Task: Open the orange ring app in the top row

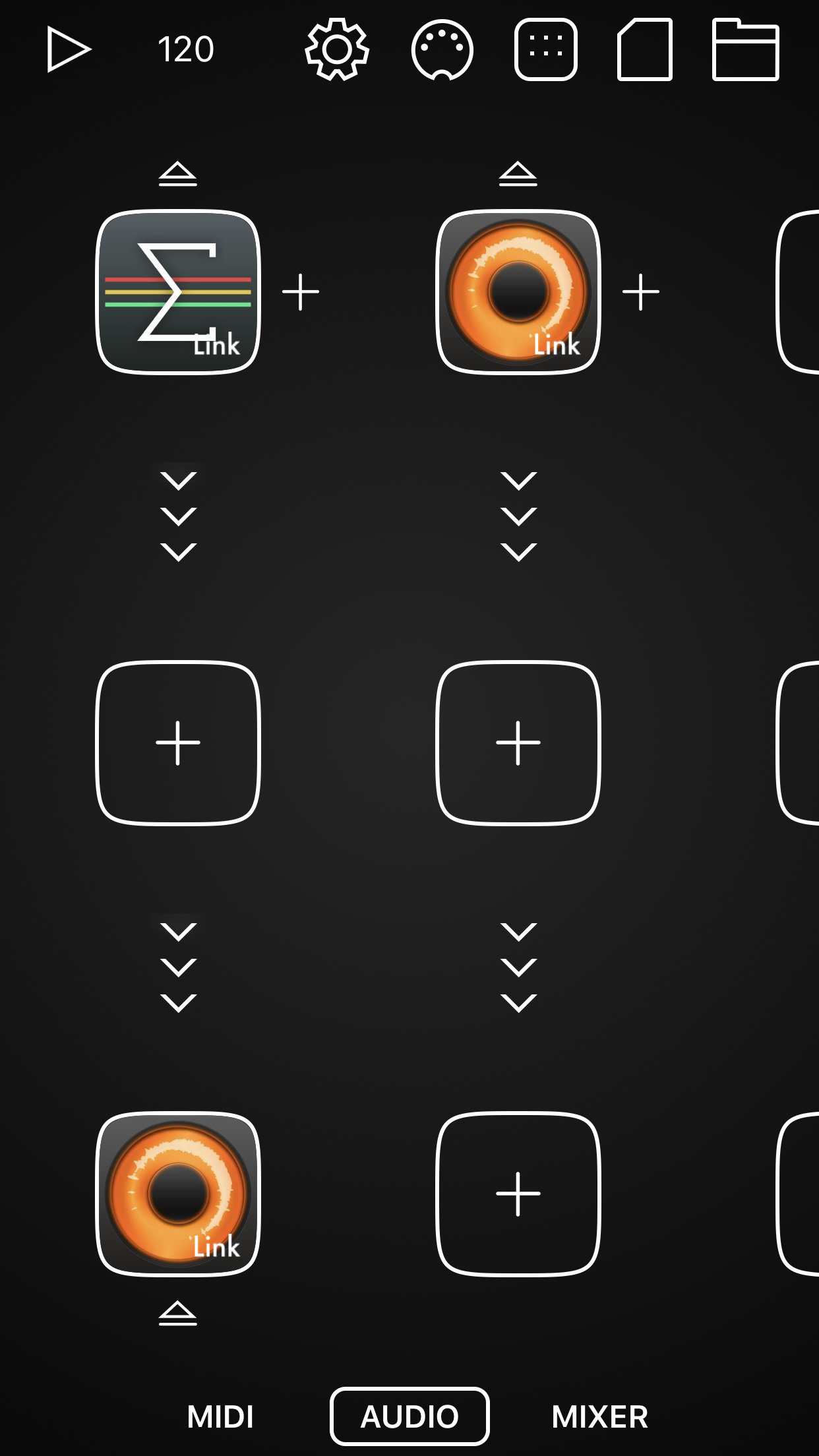Action: (x=518, y=291)
